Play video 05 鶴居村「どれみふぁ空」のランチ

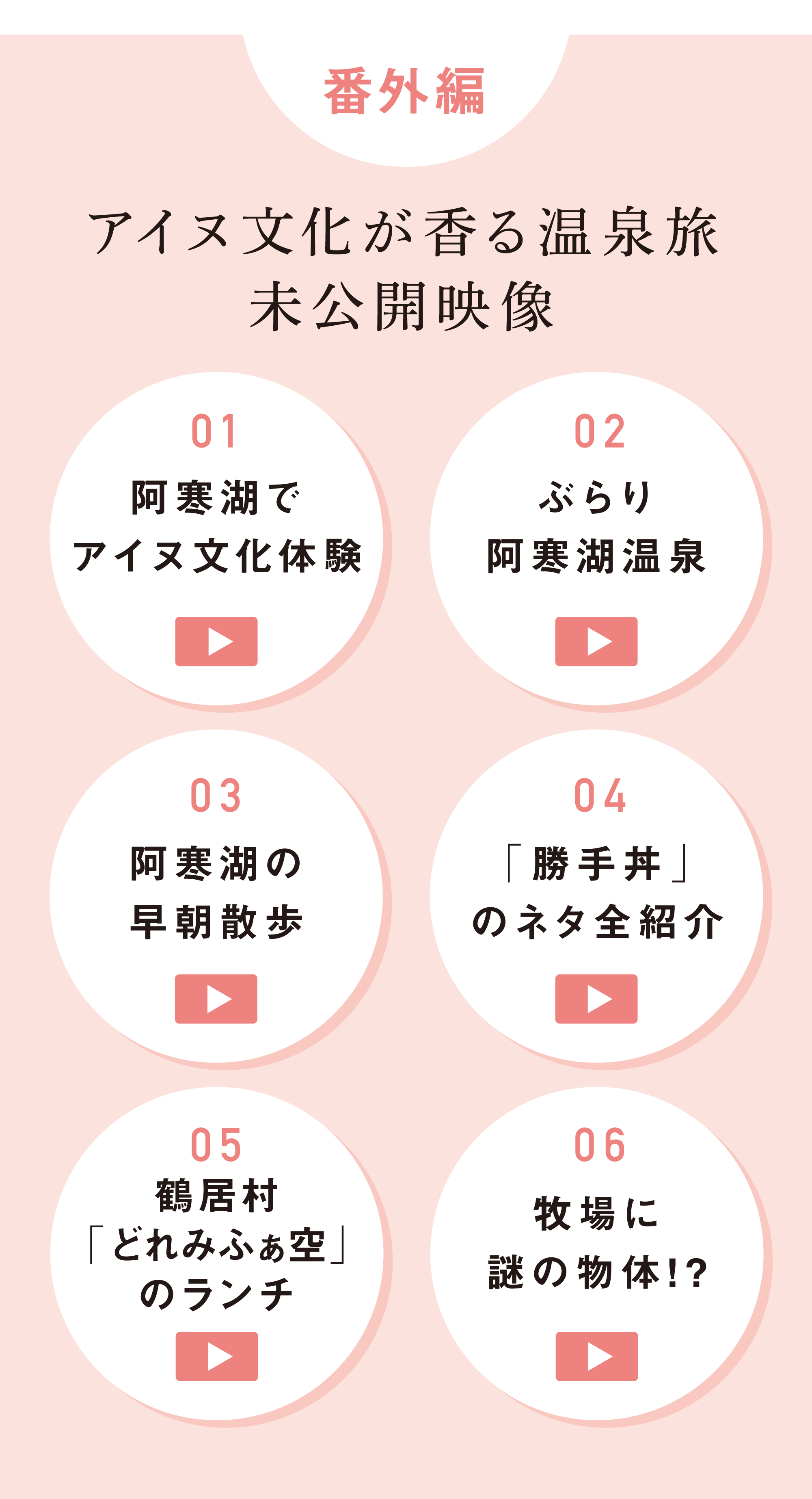pyautogui.click(x=217, y=1356)
